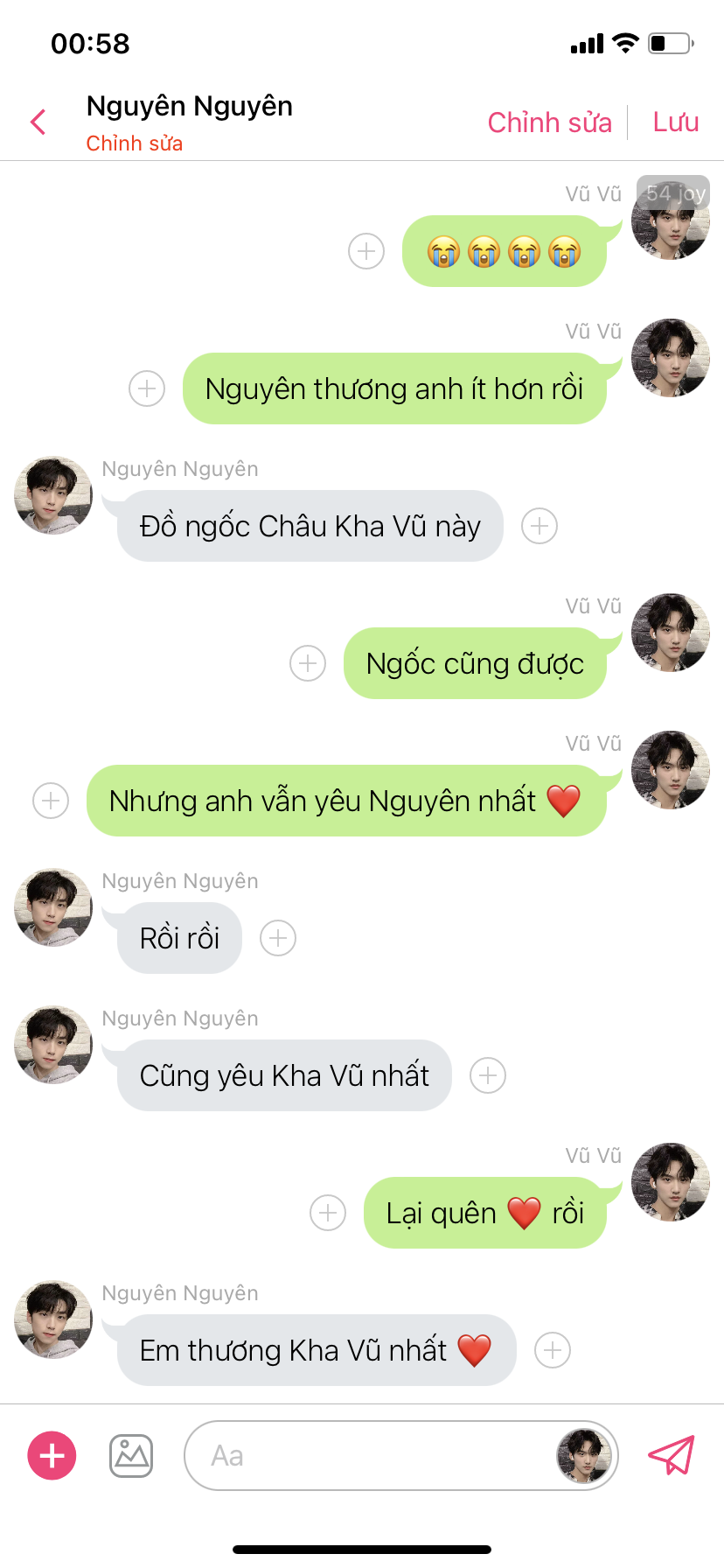Viewport: 724px width, 1568px height.
Task: Tap the plus beside "Cũng yêu Kha Vũ nhất"
Action: pyautogui.click(x=488, y=1075)
